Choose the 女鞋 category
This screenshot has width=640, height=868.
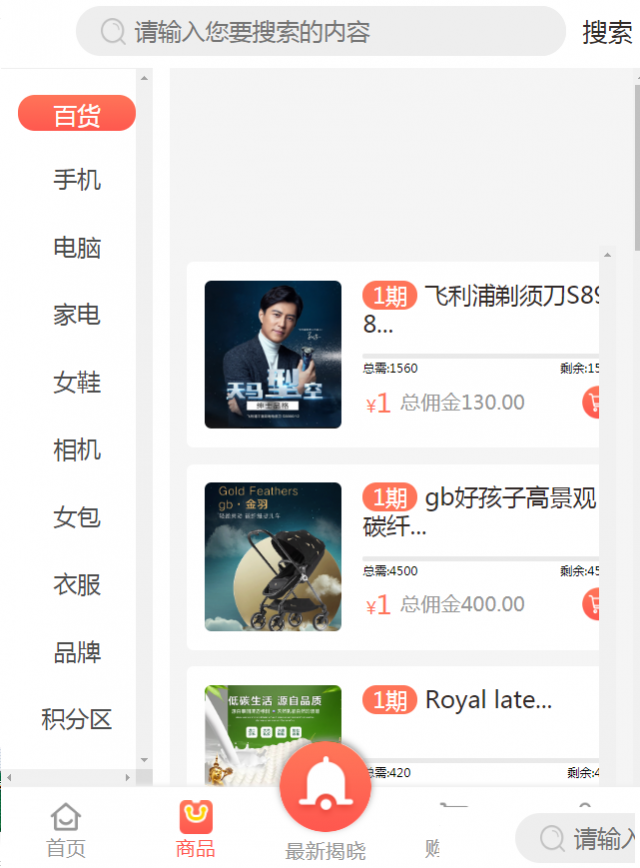click(x=77, y=383)
